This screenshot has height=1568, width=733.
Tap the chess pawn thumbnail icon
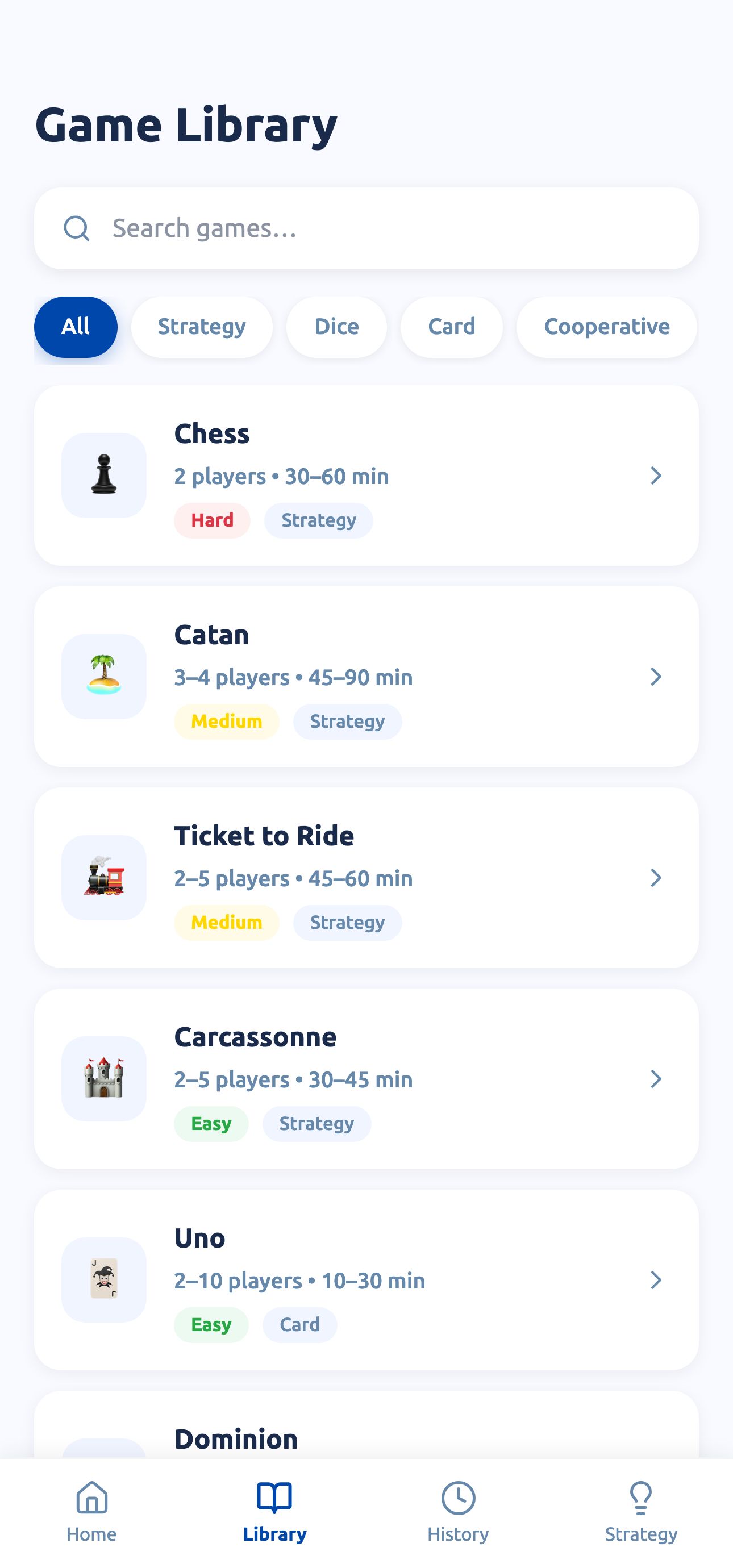(104, 476)
